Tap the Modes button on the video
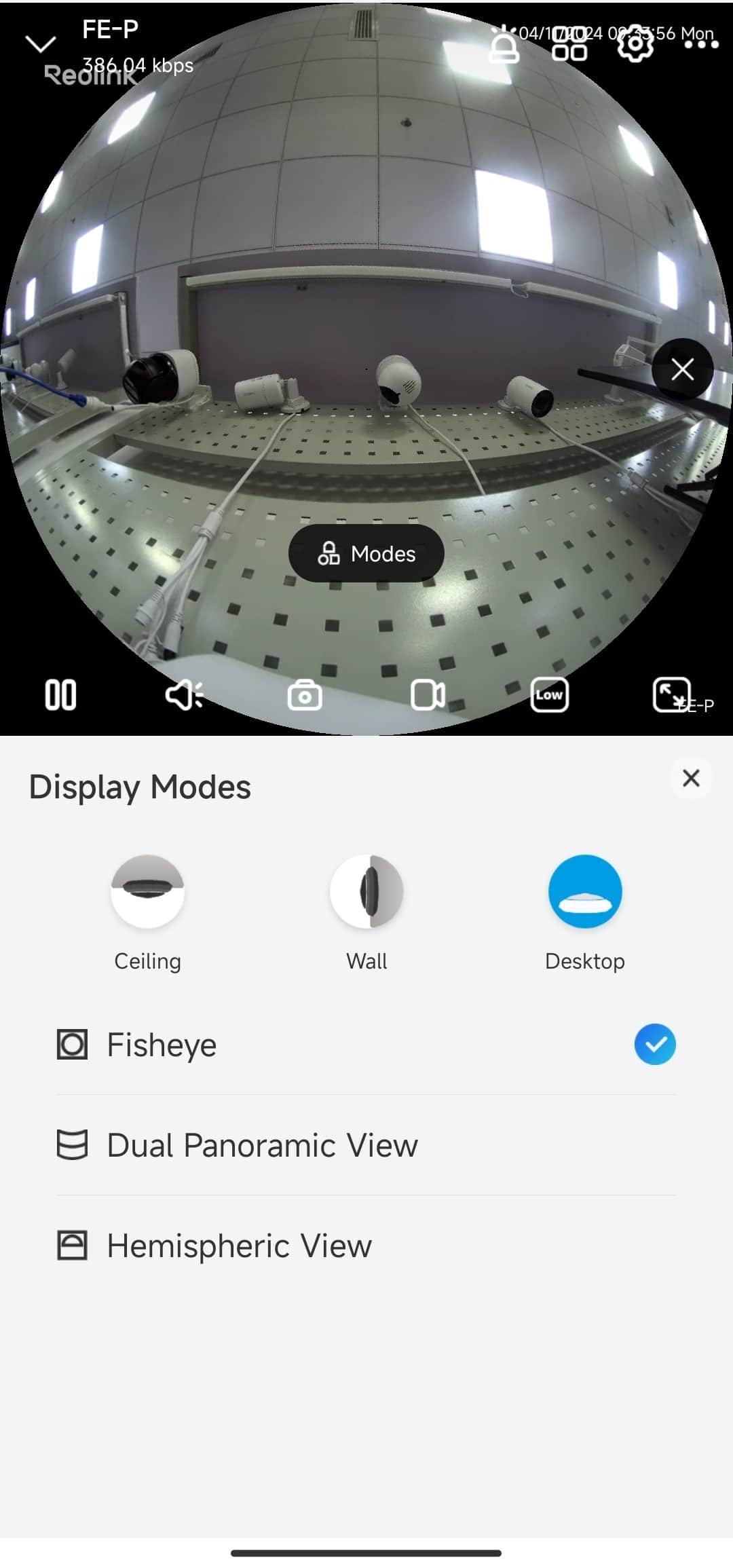Viewport: 733px width, 1568px height. [x=366, y=553]
